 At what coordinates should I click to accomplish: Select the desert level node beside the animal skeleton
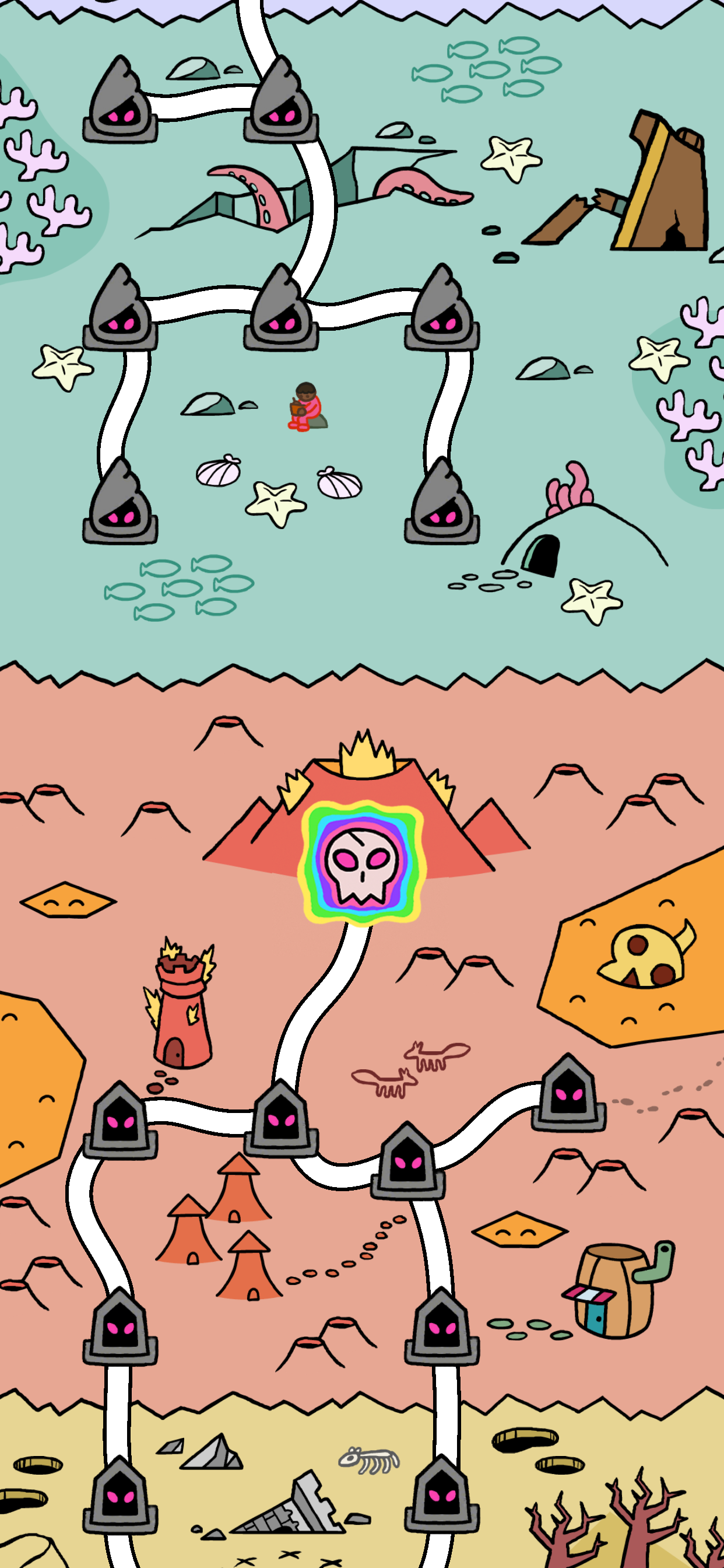442,1494
